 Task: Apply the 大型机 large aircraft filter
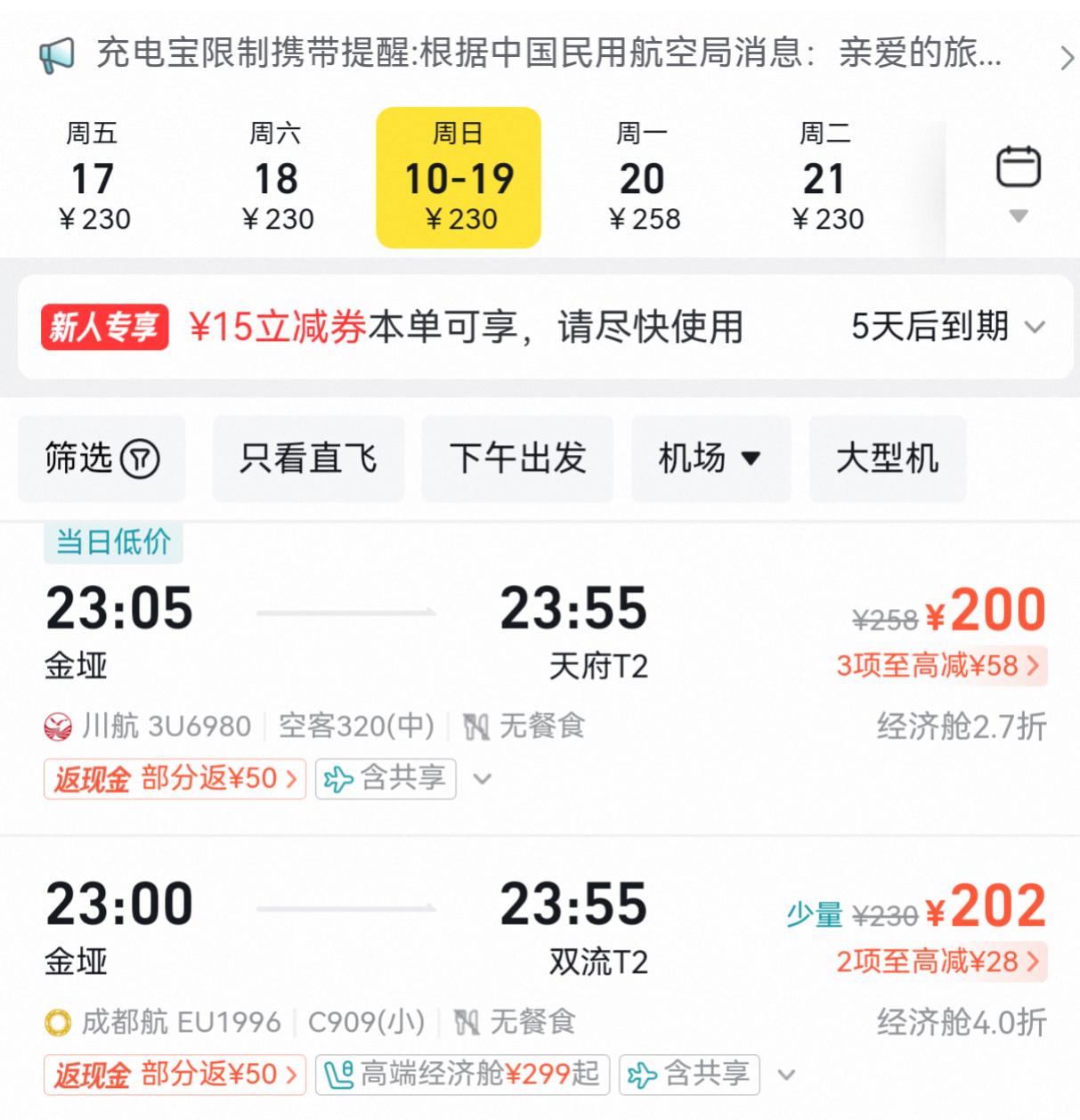(887, 459)
